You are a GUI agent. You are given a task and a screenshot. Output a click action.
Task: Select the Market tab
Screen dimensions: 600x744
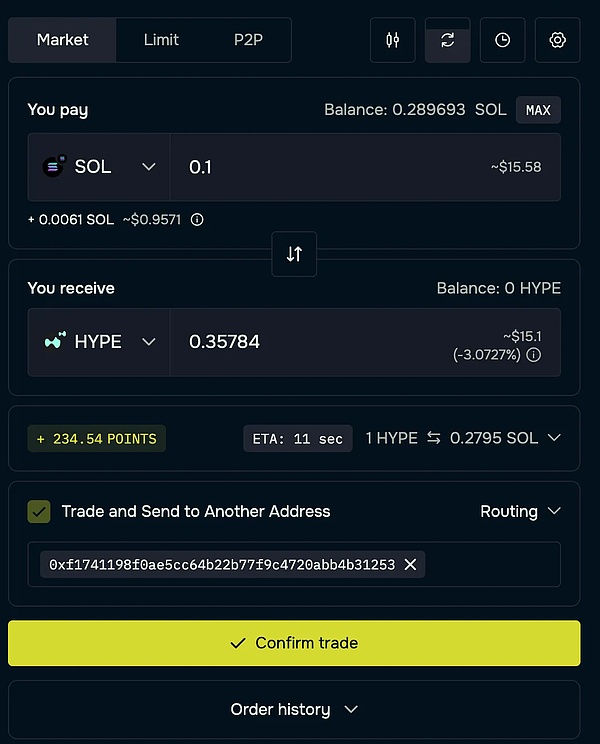[x=62, y=40]
